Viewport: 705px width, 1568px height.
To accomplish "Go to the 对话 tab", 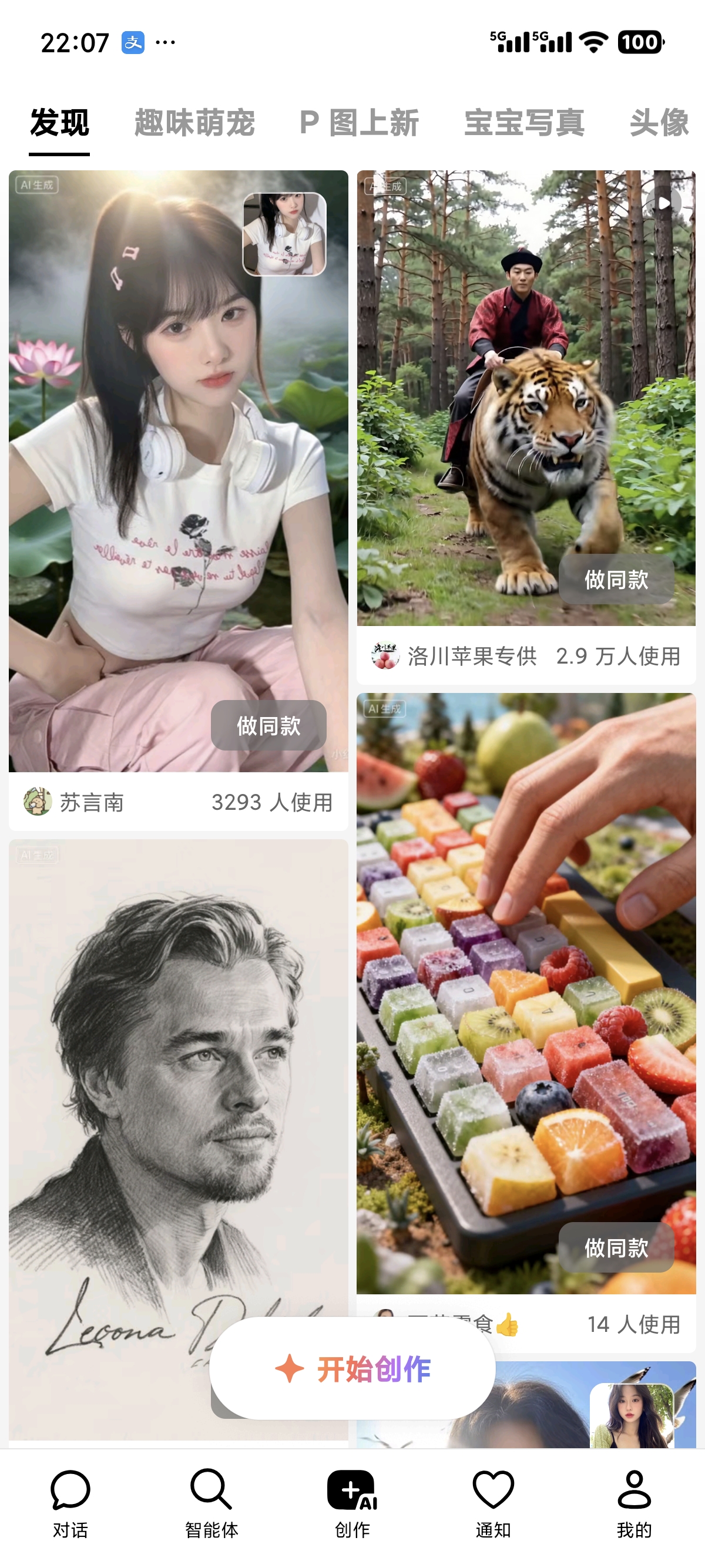I will [70, 1503].
